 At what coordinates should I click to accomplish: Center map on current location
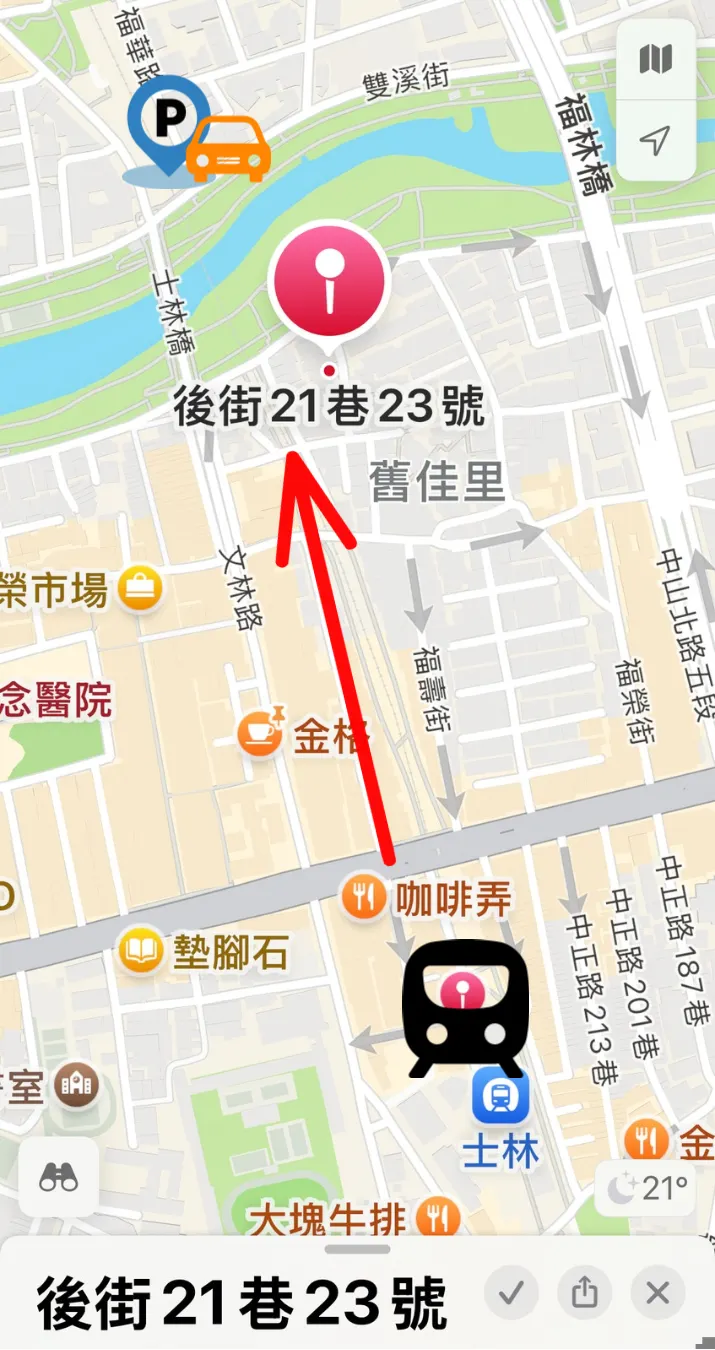[655, 142]
